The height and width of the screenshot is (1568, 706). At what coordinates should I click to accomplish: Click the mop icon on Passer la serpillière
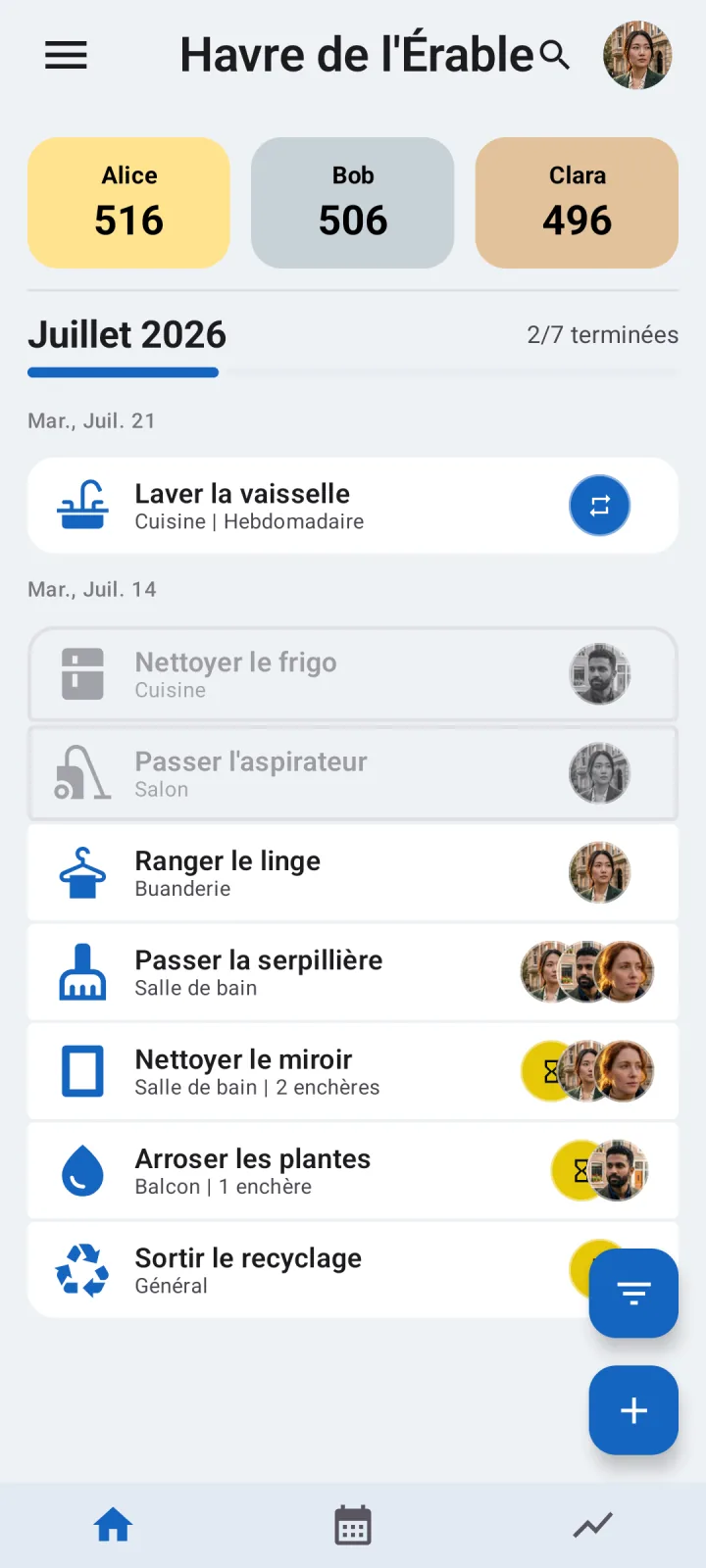click(x=83, y=971)
